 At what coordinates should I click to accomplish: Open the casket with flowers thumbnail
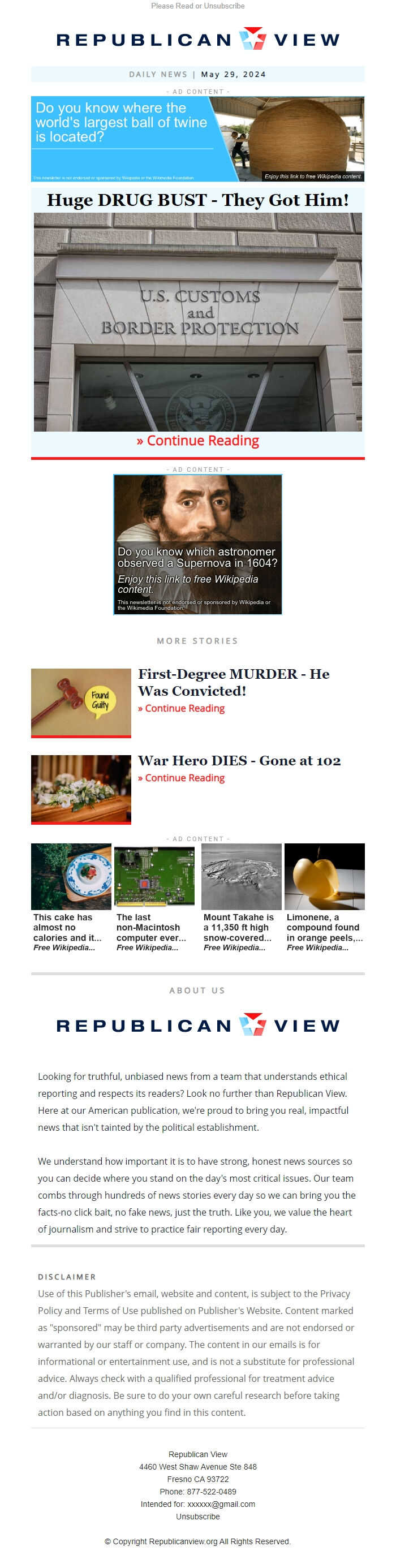point(81,789)
